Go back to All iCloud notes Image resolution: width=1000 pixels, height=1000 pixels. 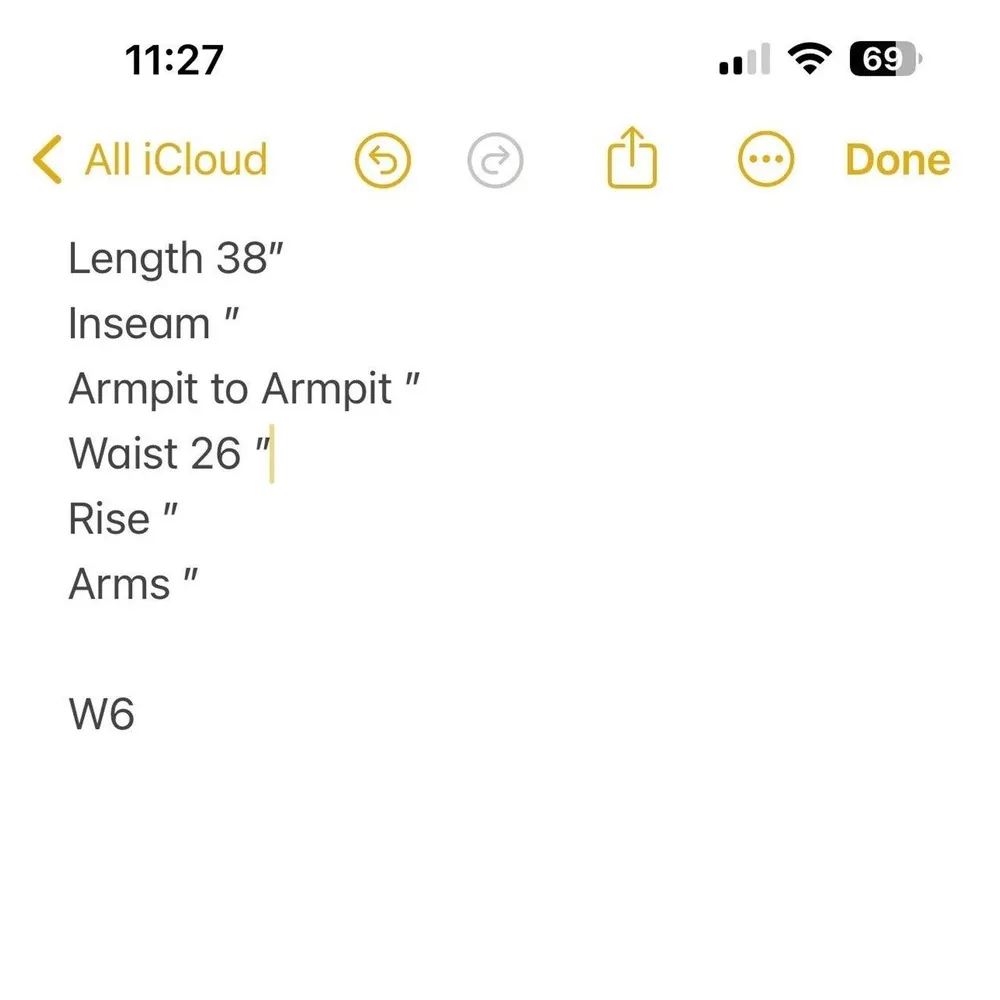tap(151, 160)
